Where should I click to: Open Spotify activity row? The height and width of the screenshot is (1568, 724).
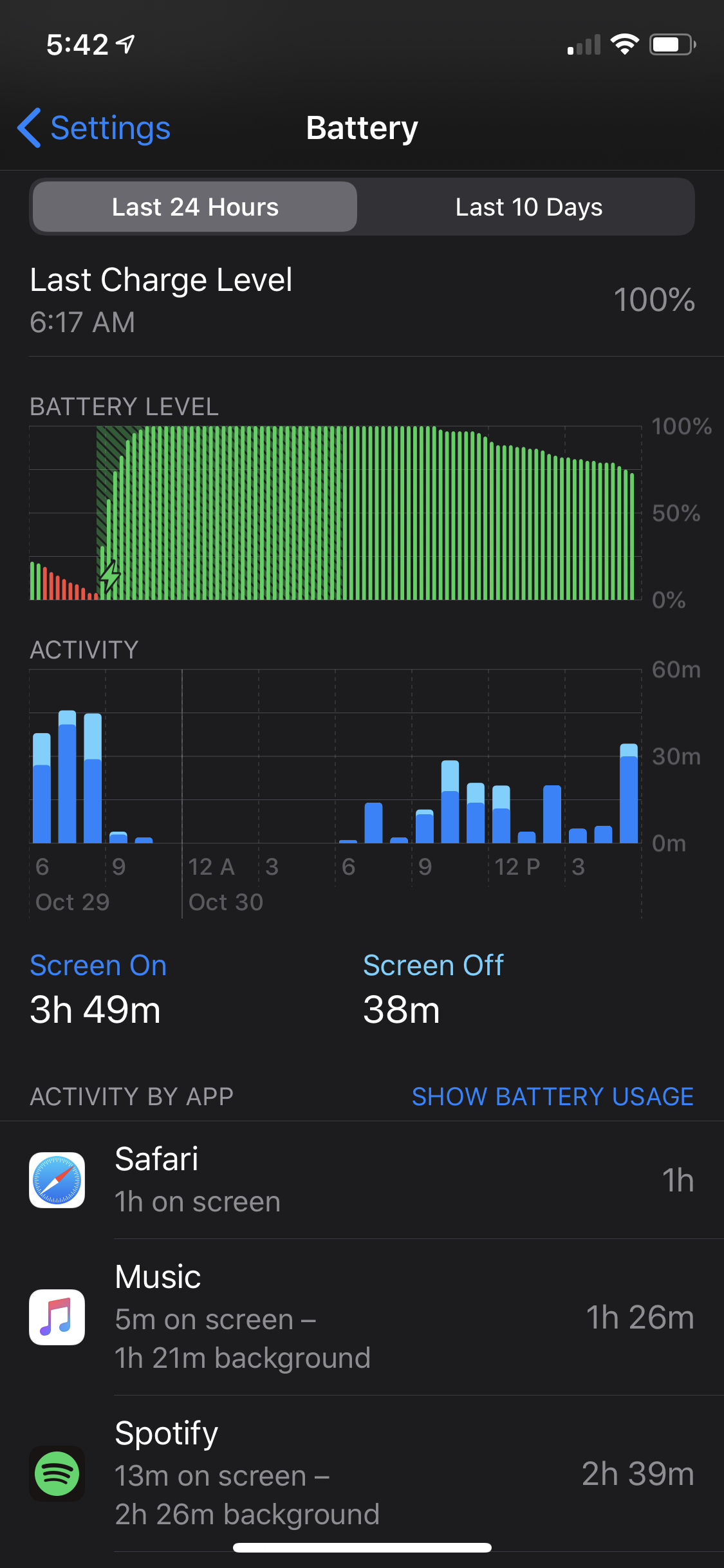(362, 1473)
